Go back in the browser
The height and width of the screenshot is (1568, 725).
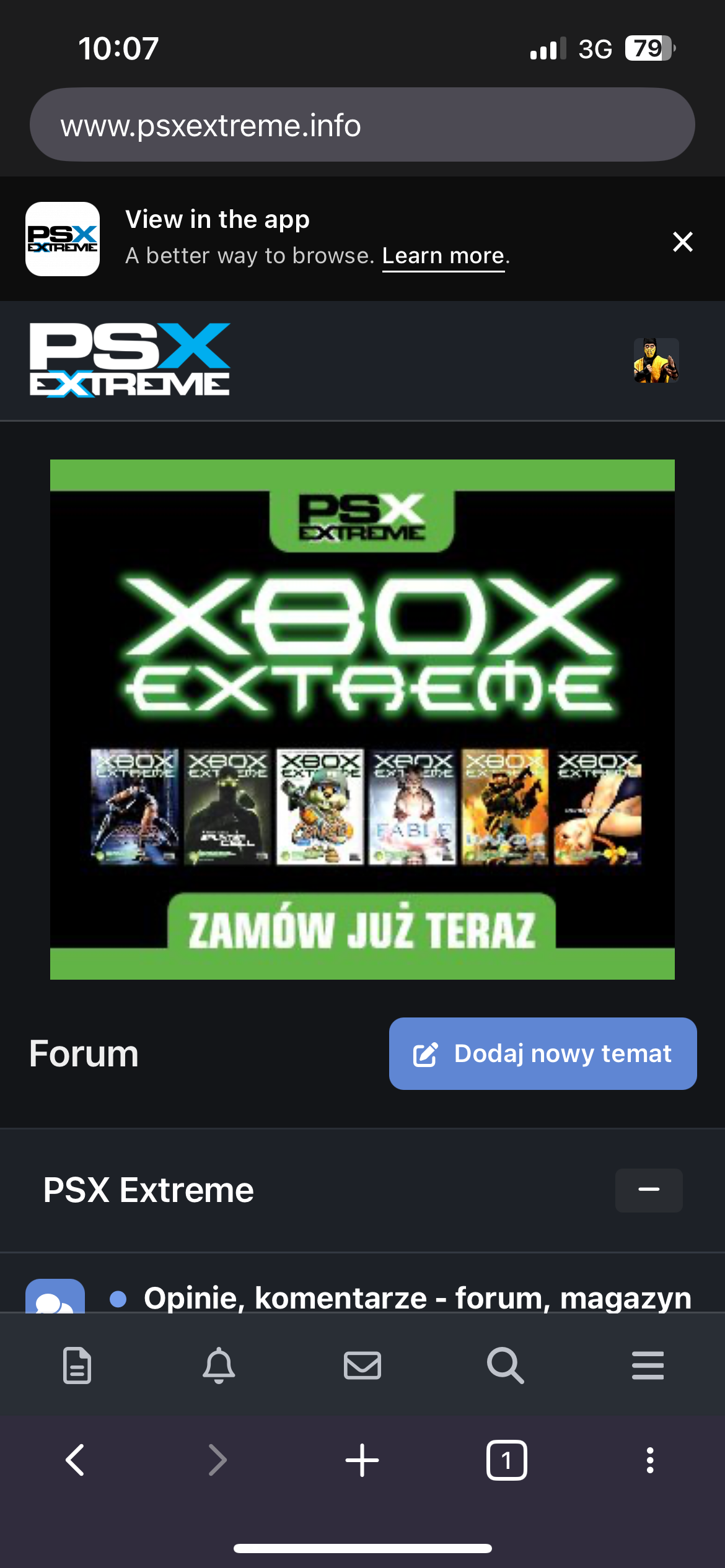(75, 1460)
